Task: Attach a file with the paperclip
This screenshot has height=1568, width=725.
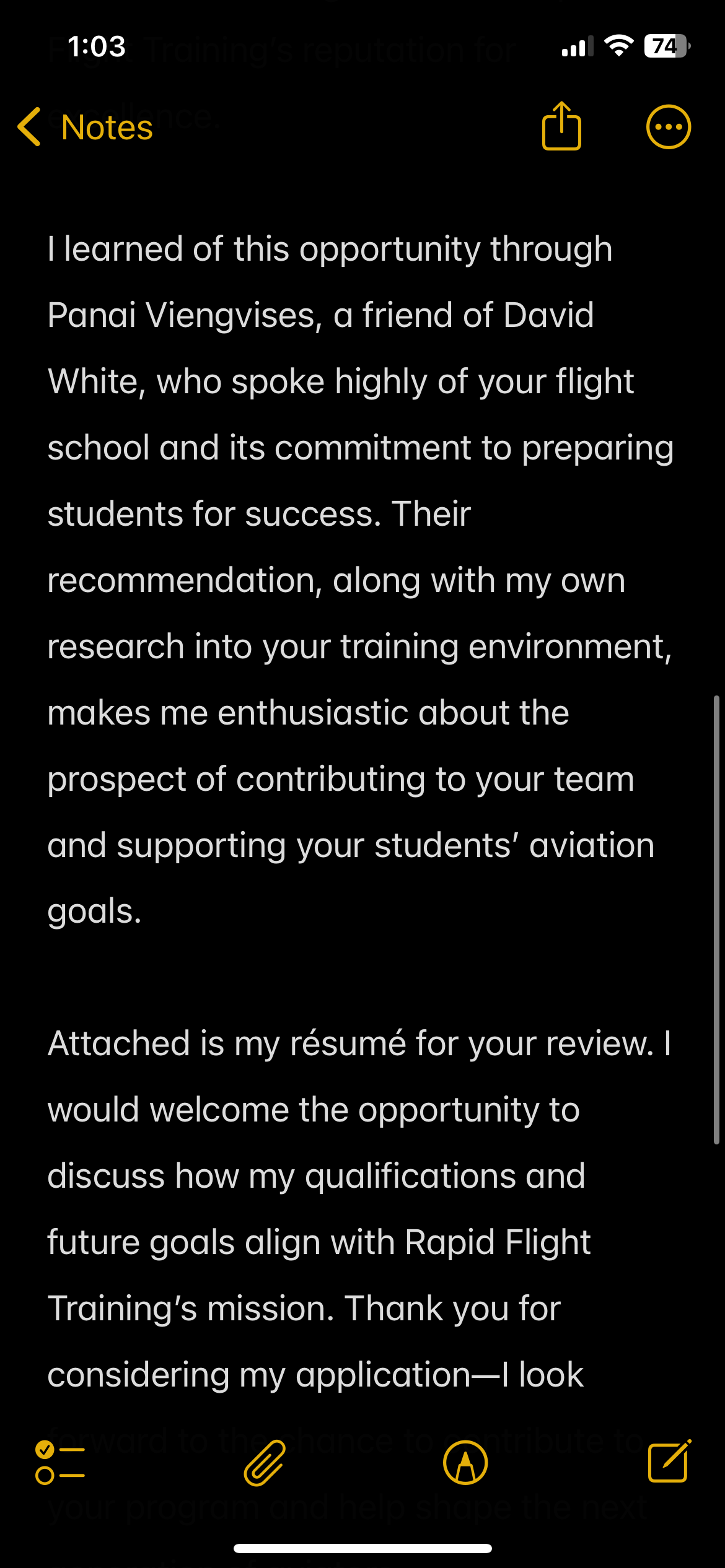Action: pos(265,1463)
